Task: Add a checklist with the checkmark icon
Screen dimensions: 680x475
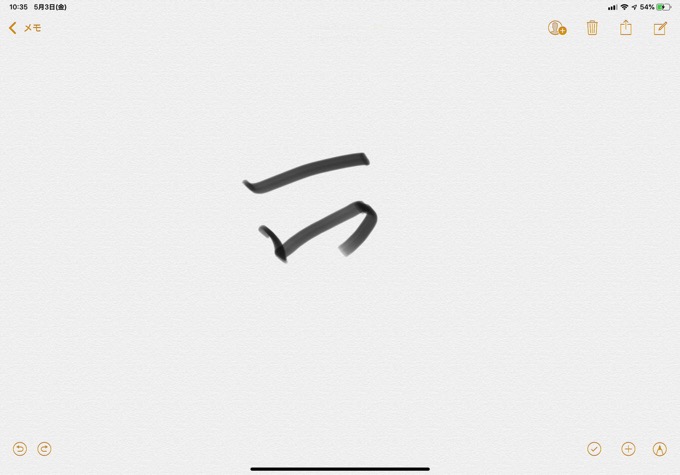Action: click(x=594, y=449)
